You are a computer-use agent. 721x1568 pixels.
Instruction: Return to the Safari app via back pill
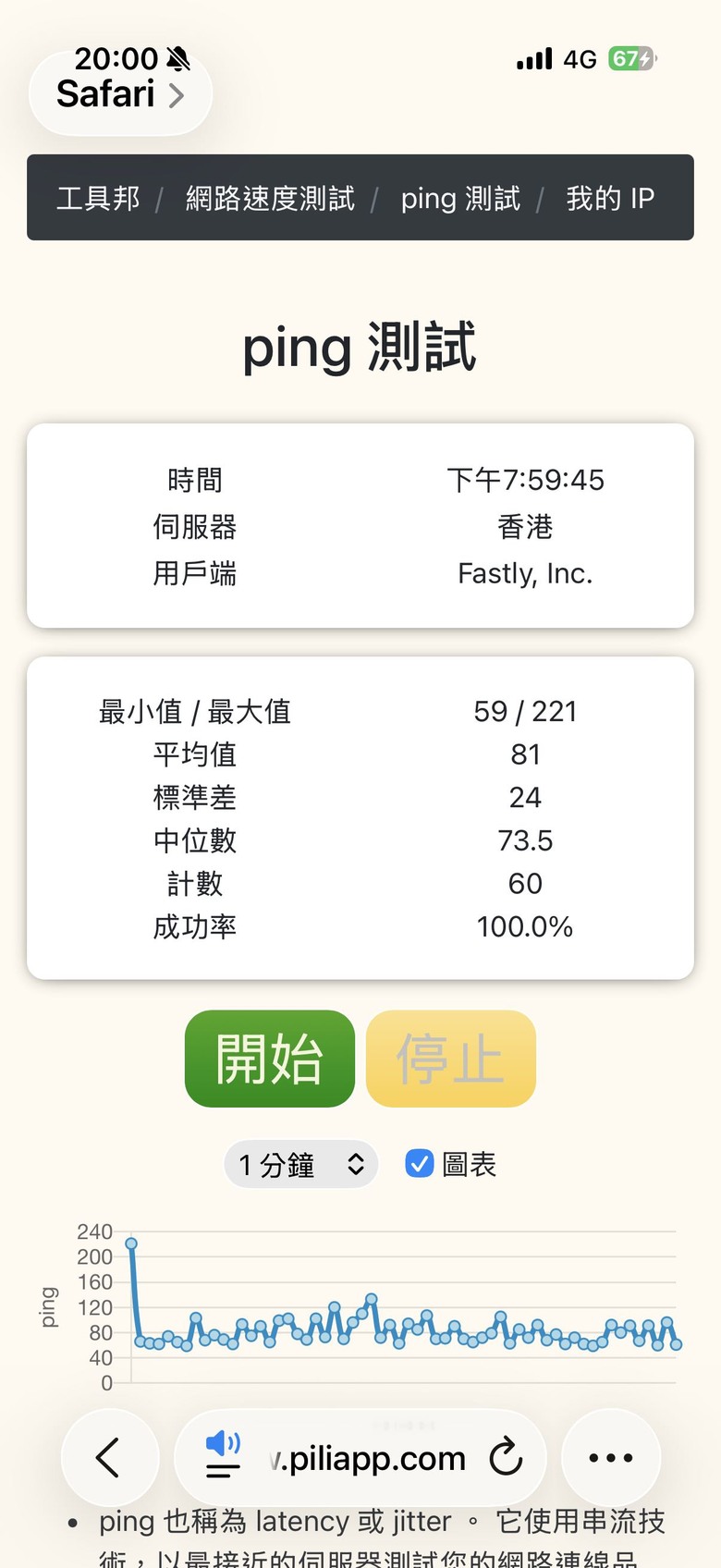pos(120,93)
